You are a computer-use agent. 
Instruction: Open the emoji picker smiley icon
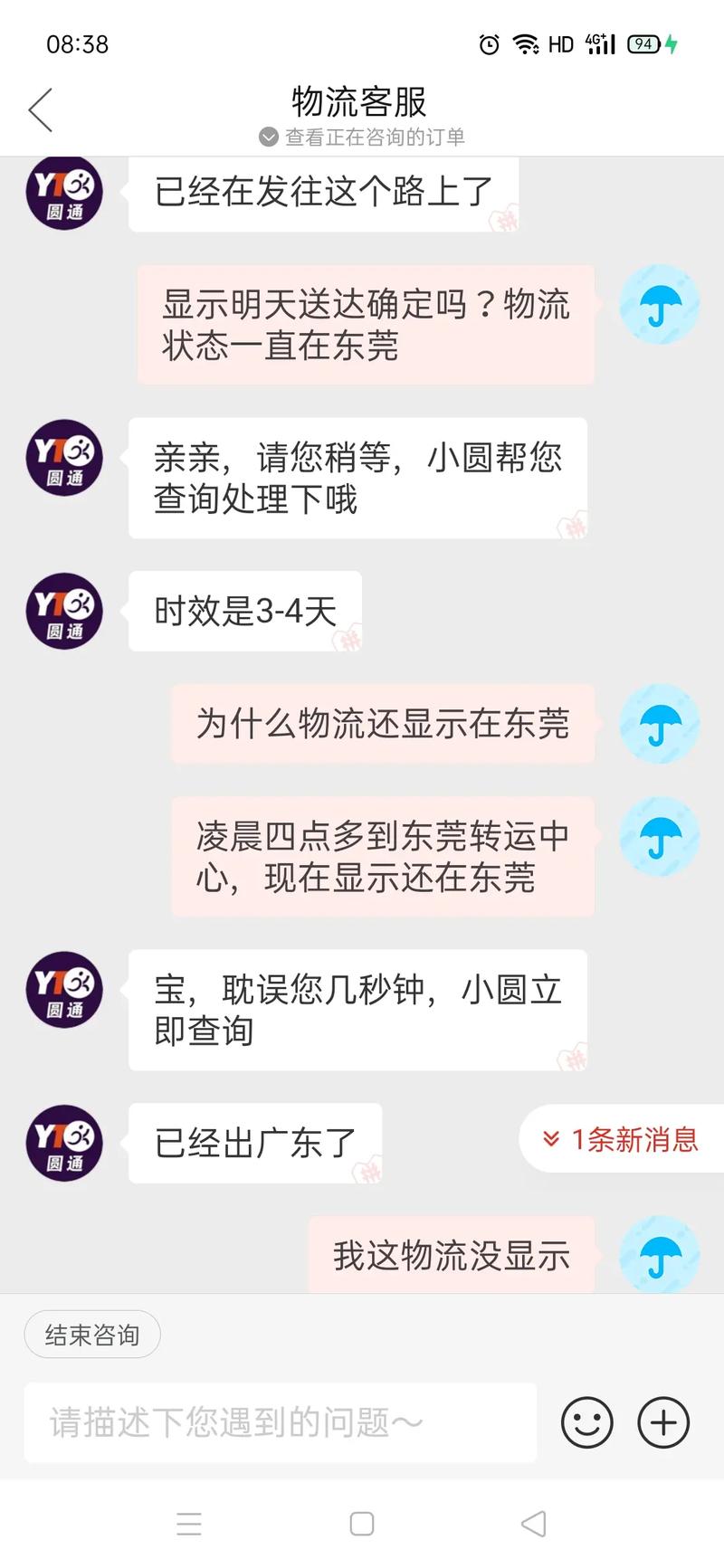pos(586,1422)
